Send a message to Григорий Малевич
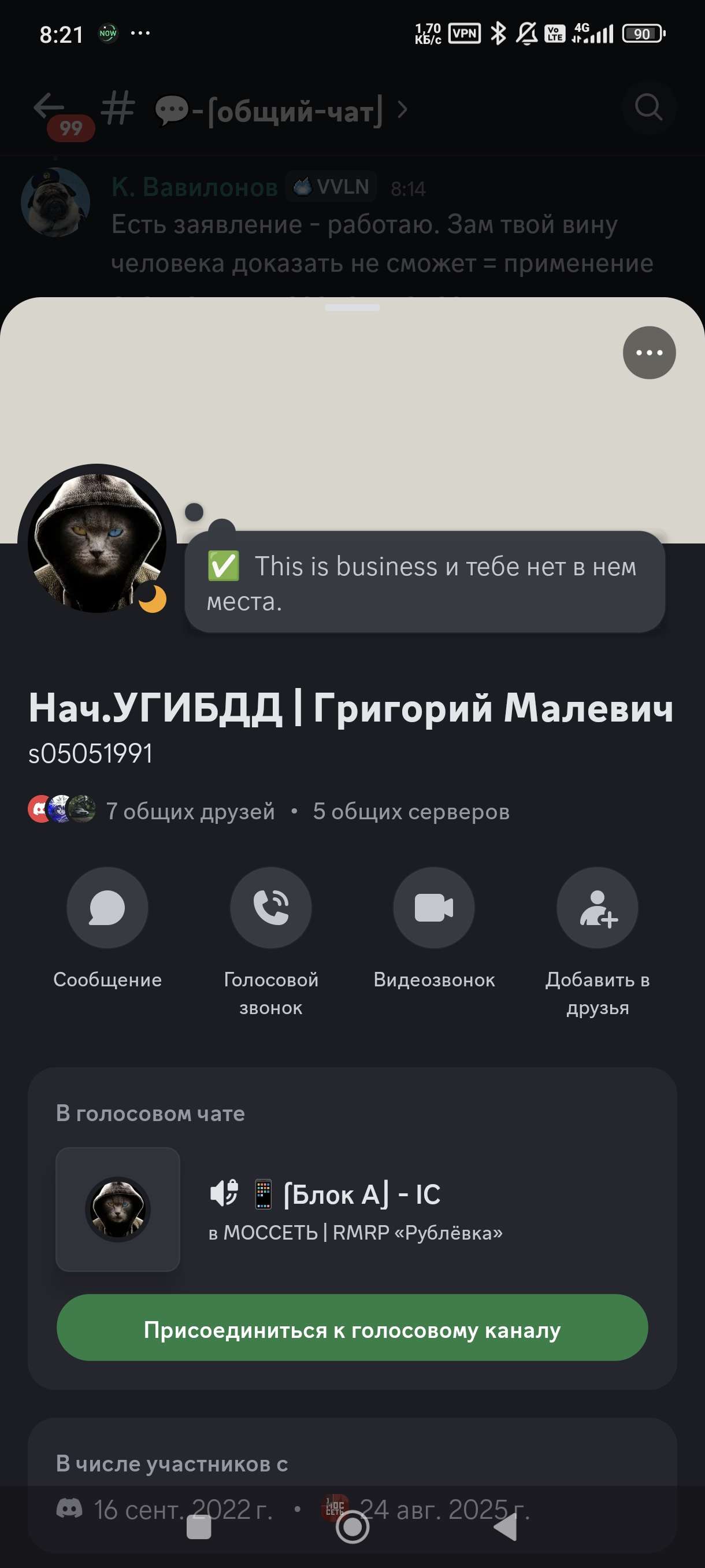 [x=107, y=908]
